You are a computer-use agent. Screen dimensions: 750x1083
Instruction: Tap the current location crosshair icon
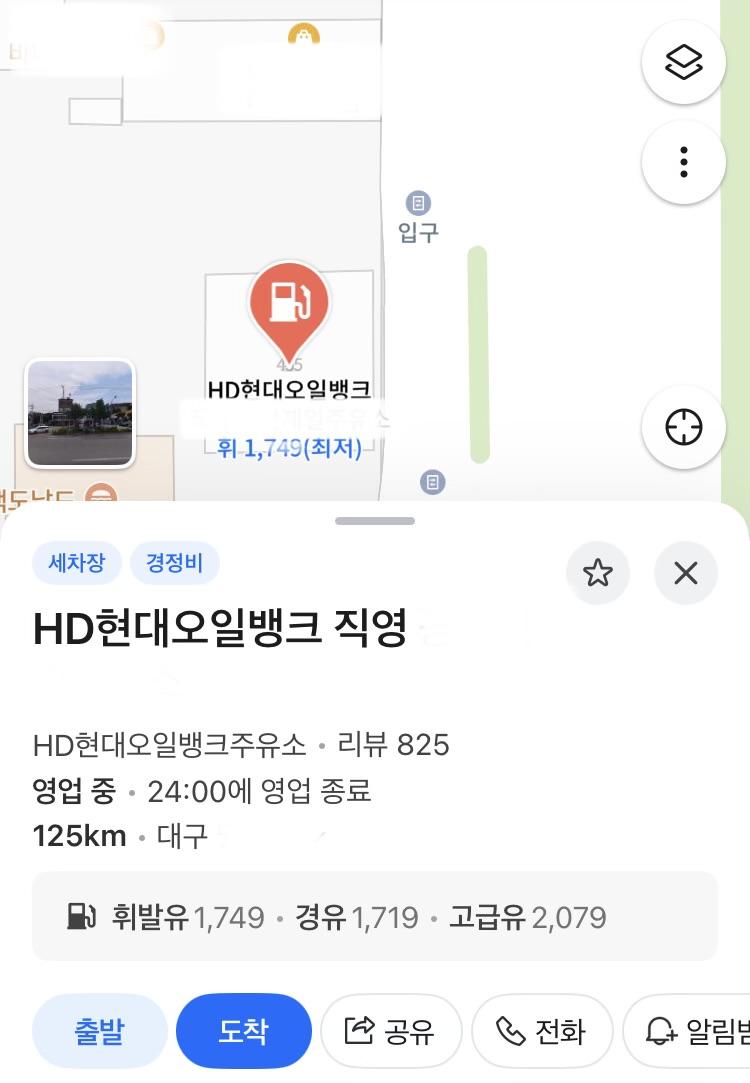[x=683, y=427]
